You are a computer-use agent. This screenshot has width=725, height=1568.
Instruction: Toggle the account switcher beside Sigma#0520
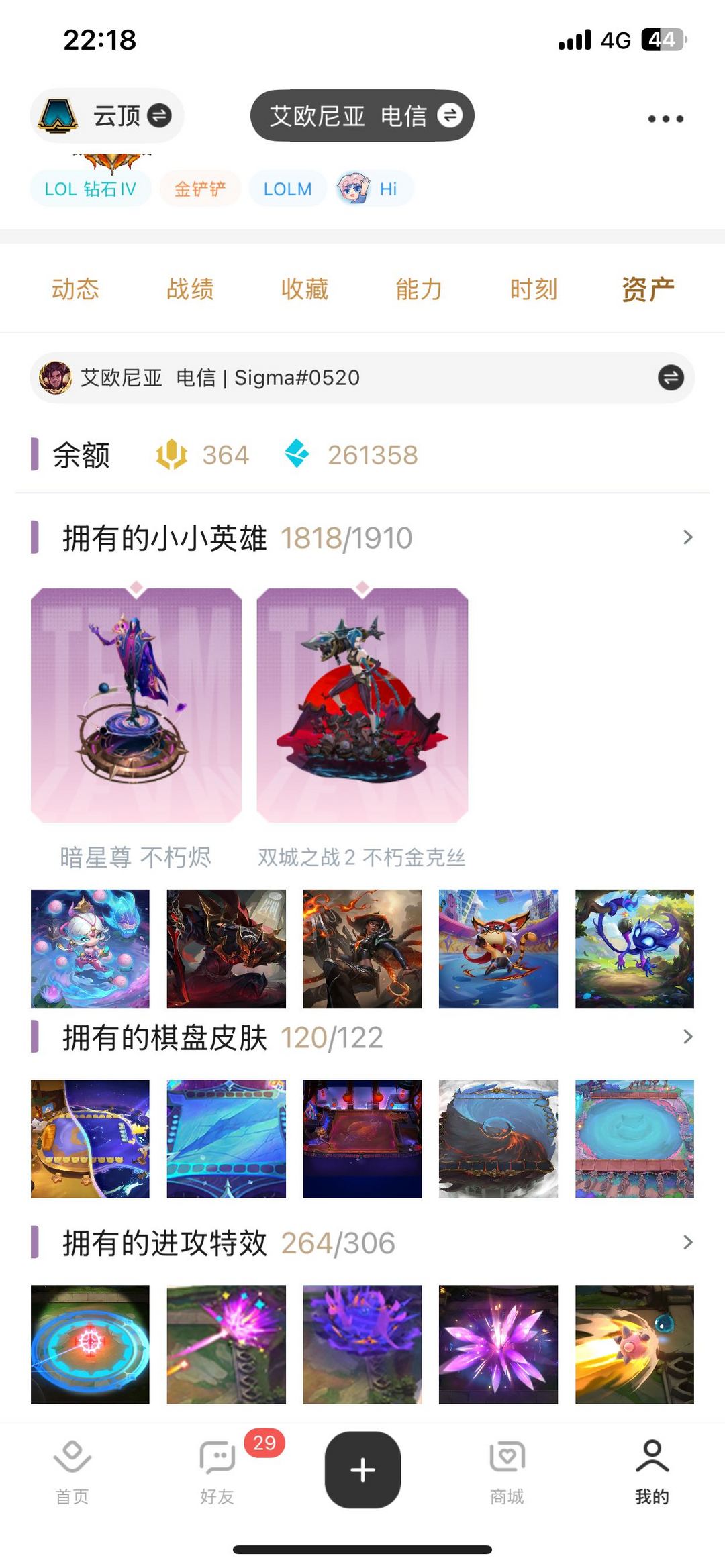click(669, 377)
